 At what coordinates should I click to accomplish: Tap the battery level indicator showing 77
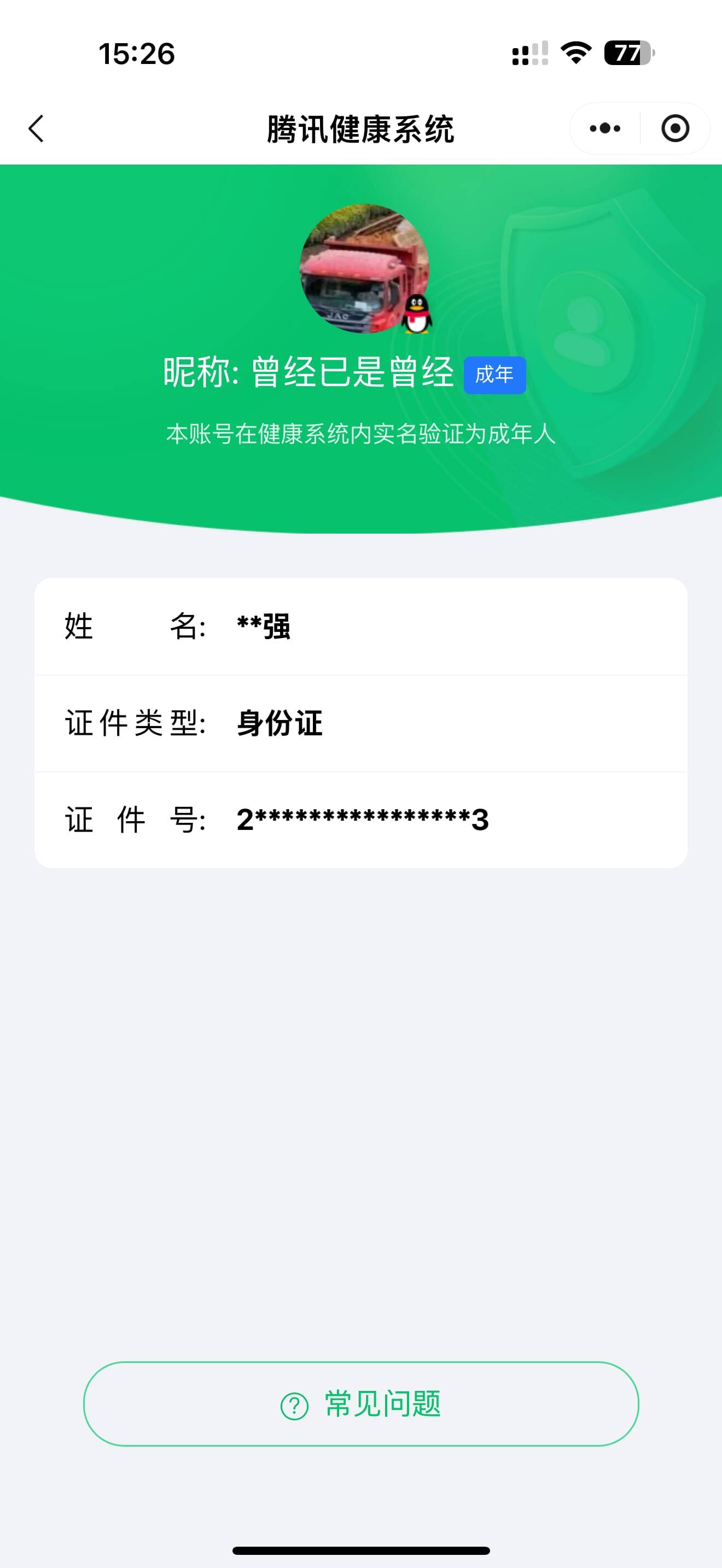[x=627, y=55]
